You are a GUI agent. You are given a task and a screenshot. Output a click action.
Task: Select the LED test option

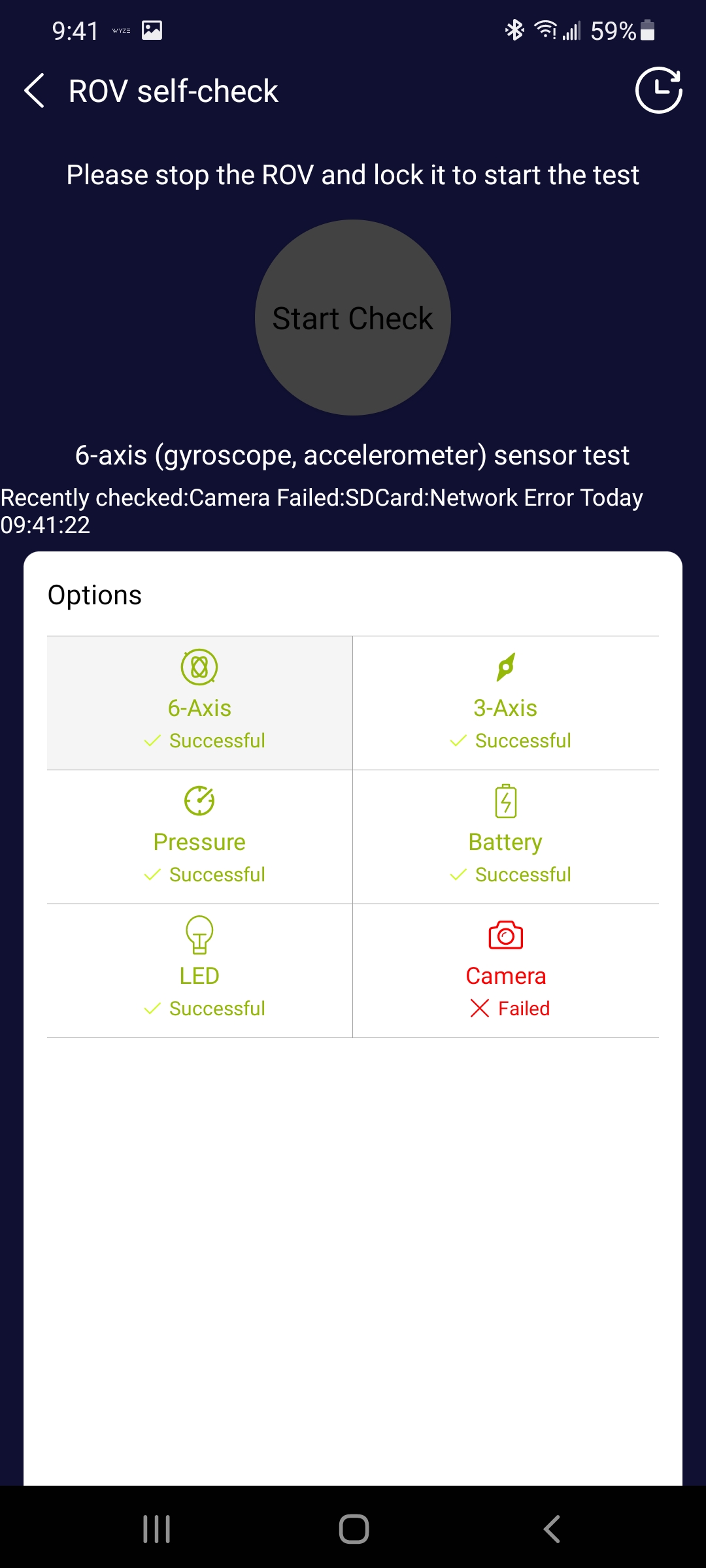point(200,971)
